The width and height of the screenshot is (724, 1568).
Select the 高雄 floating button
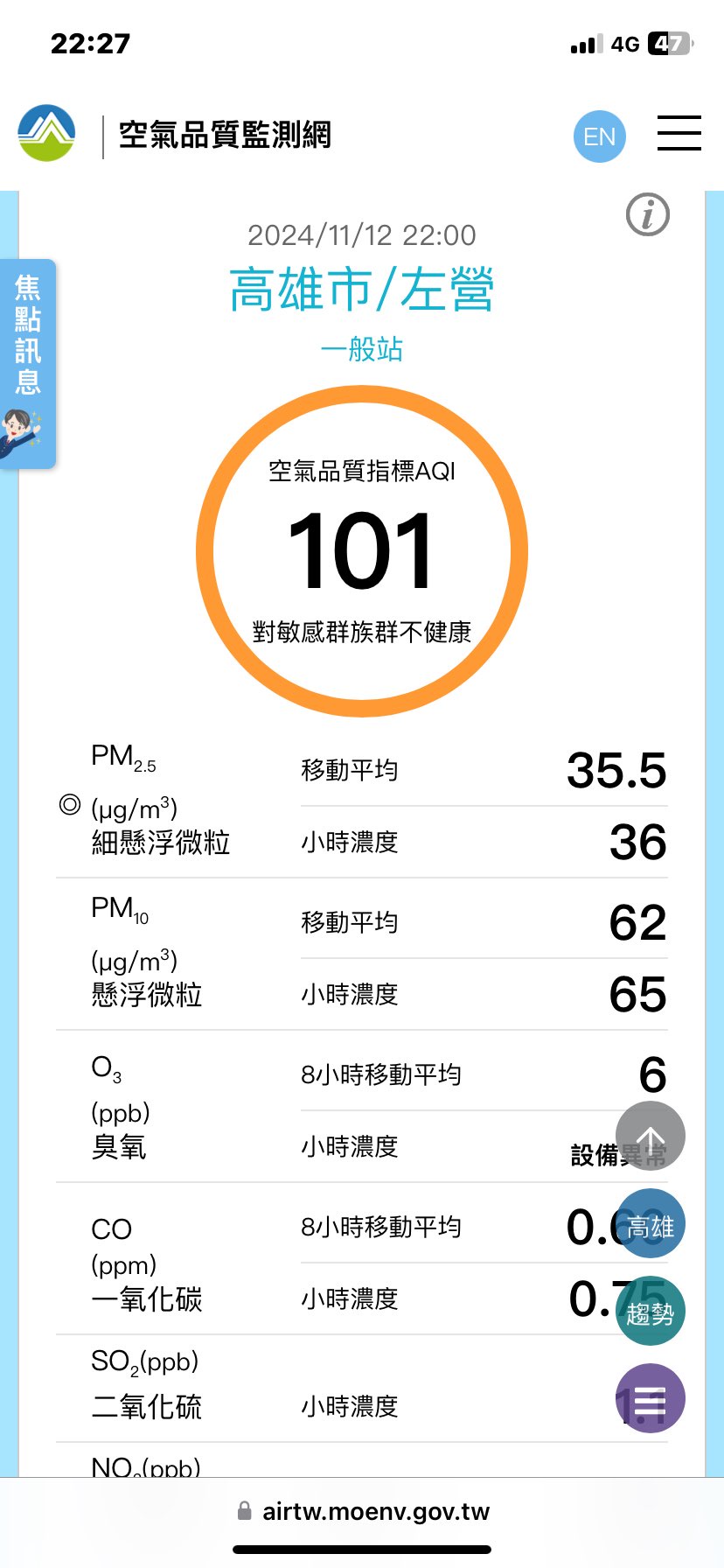[x=651, y=1224]
